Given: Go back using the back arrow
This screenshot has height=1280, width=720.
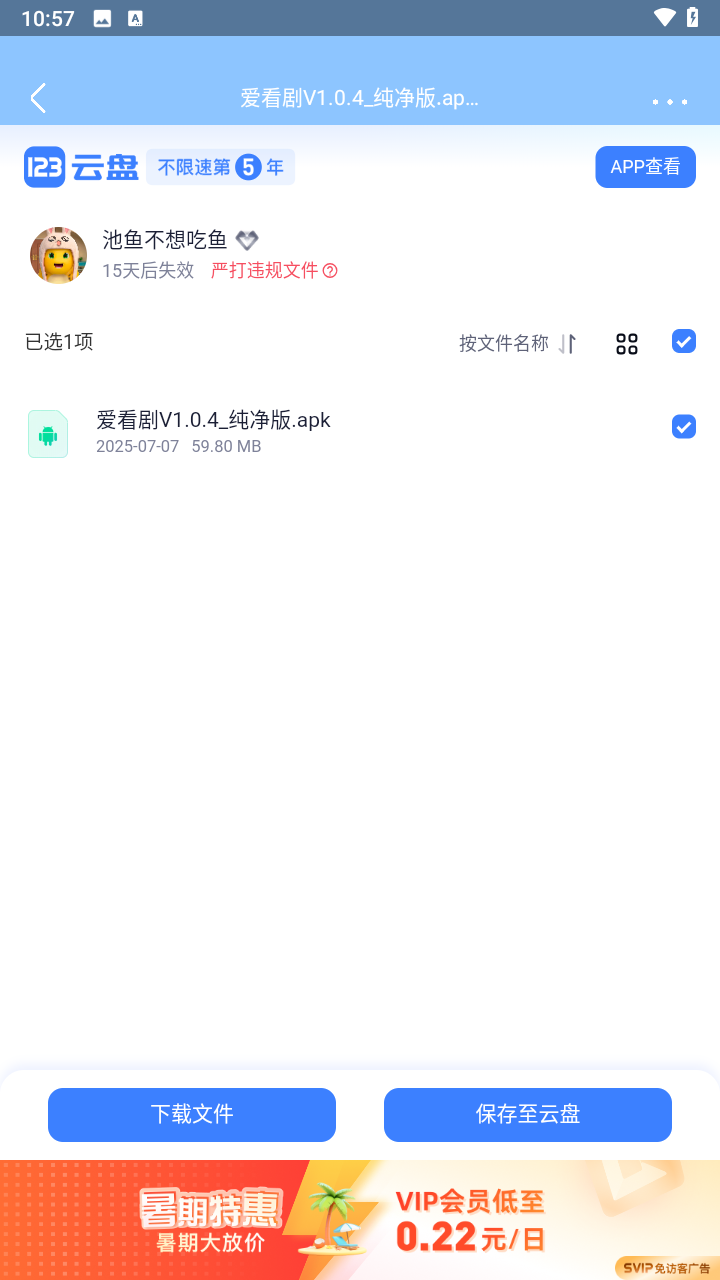Looking at the screenshot, I should (x=38, y=98).
